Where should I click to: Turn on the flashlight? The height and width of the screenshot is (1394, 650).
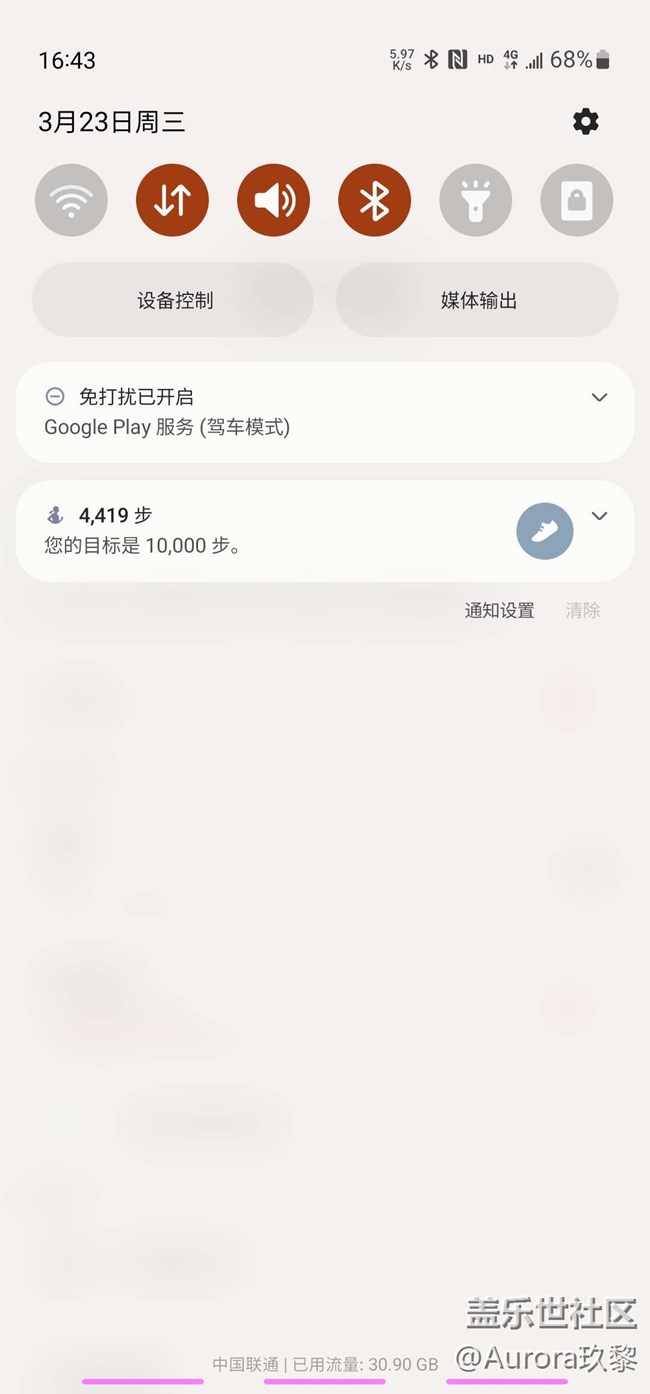(475, 200)
